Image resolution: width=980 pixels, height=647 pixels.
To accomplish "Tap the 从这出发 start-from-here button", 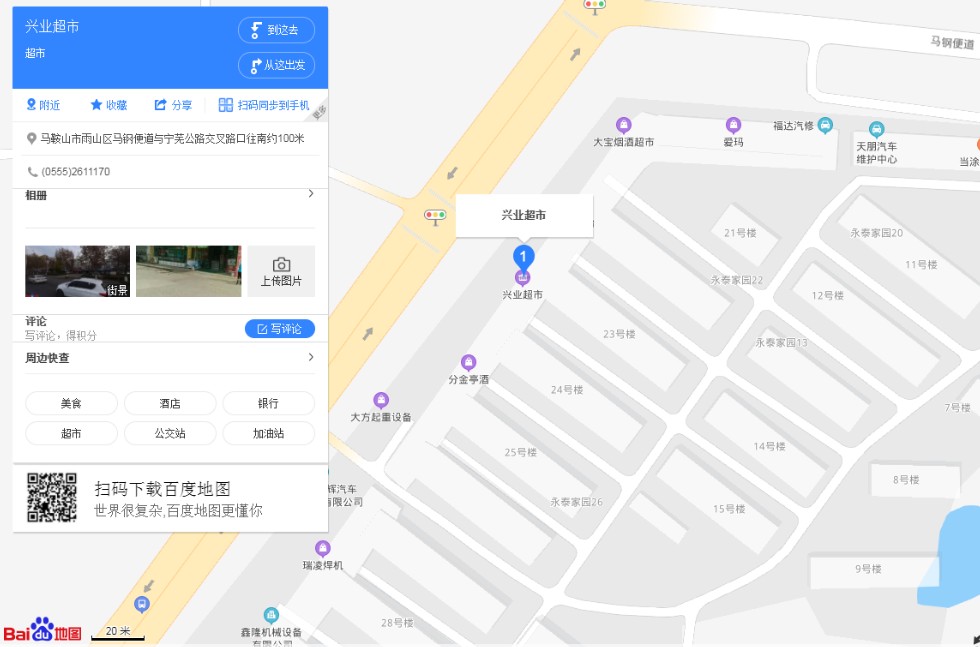I will (276, 65).
